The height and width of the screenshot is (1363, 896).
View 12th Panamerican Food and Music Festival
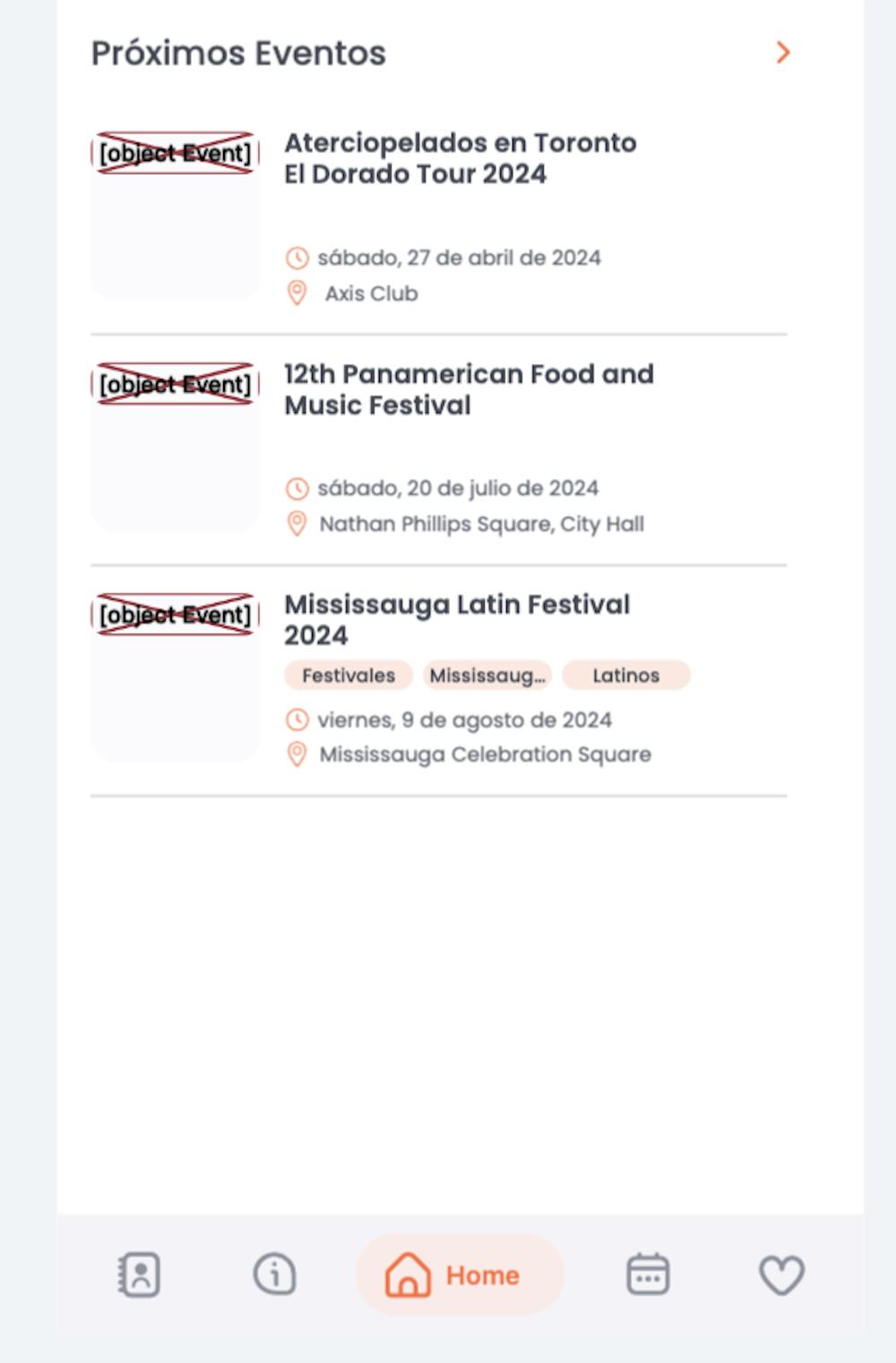pyautogui.click(x=469, y=389)
